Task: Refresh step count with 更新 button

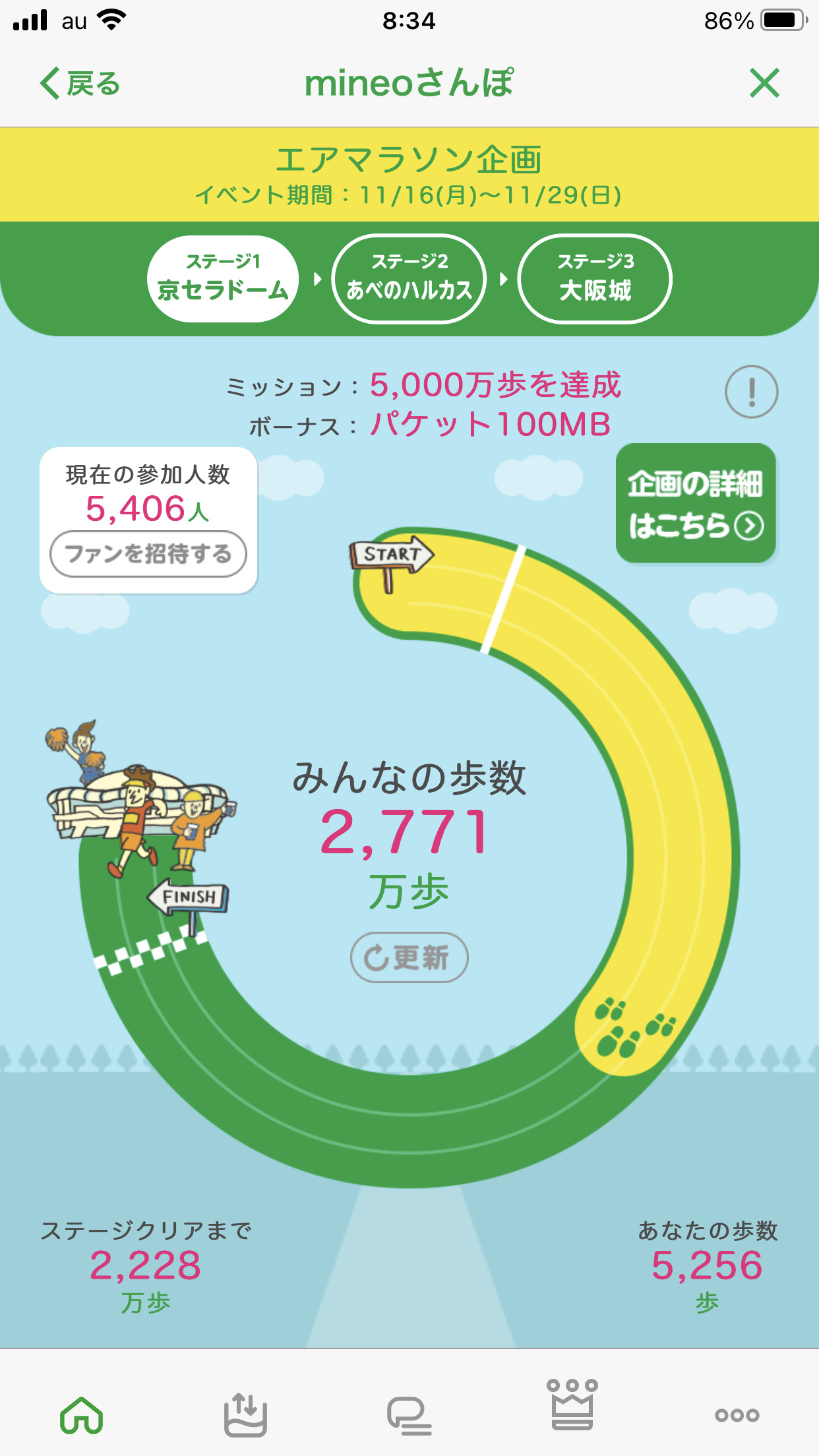Action: (x=409, y=957)
